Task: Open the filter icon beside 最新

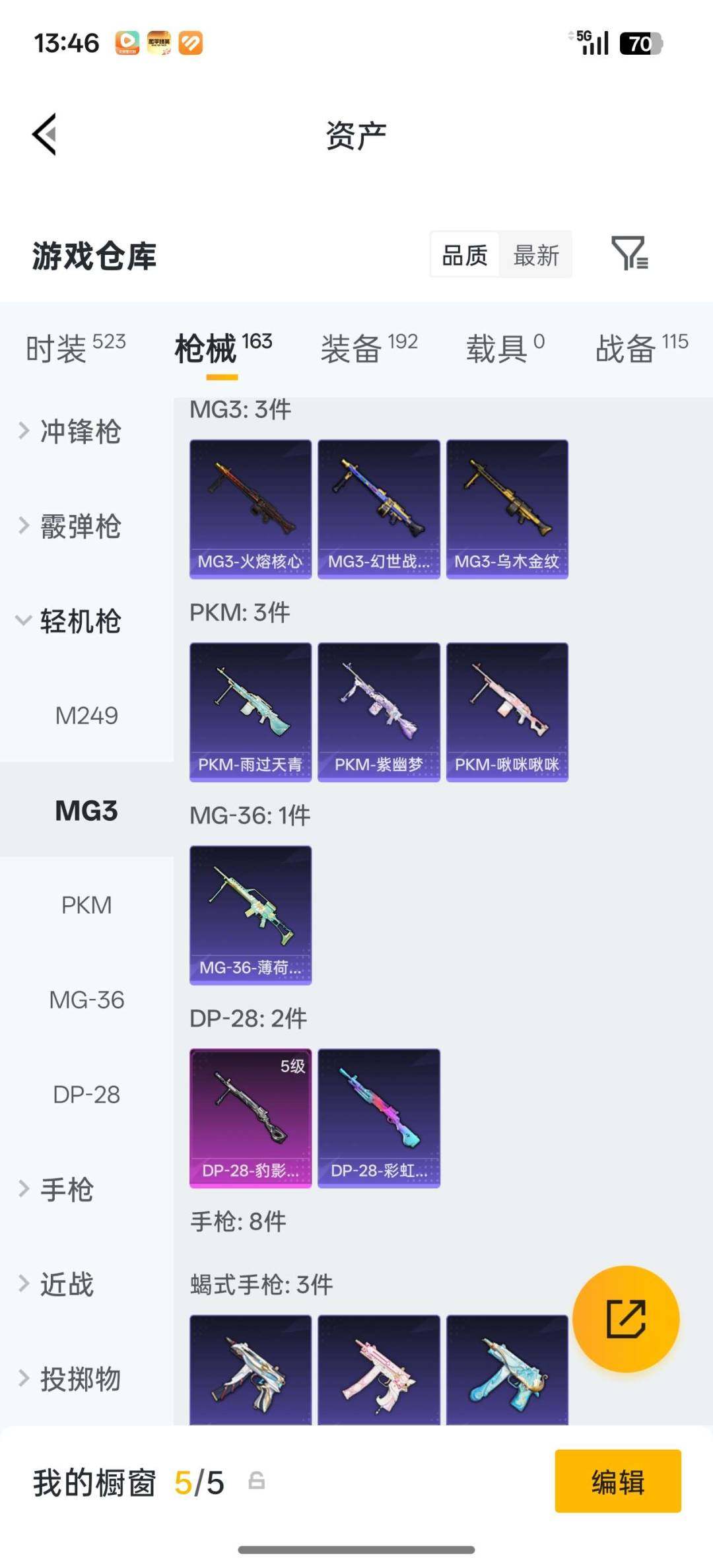Action: pyautogui.click(x=629, y=254)
